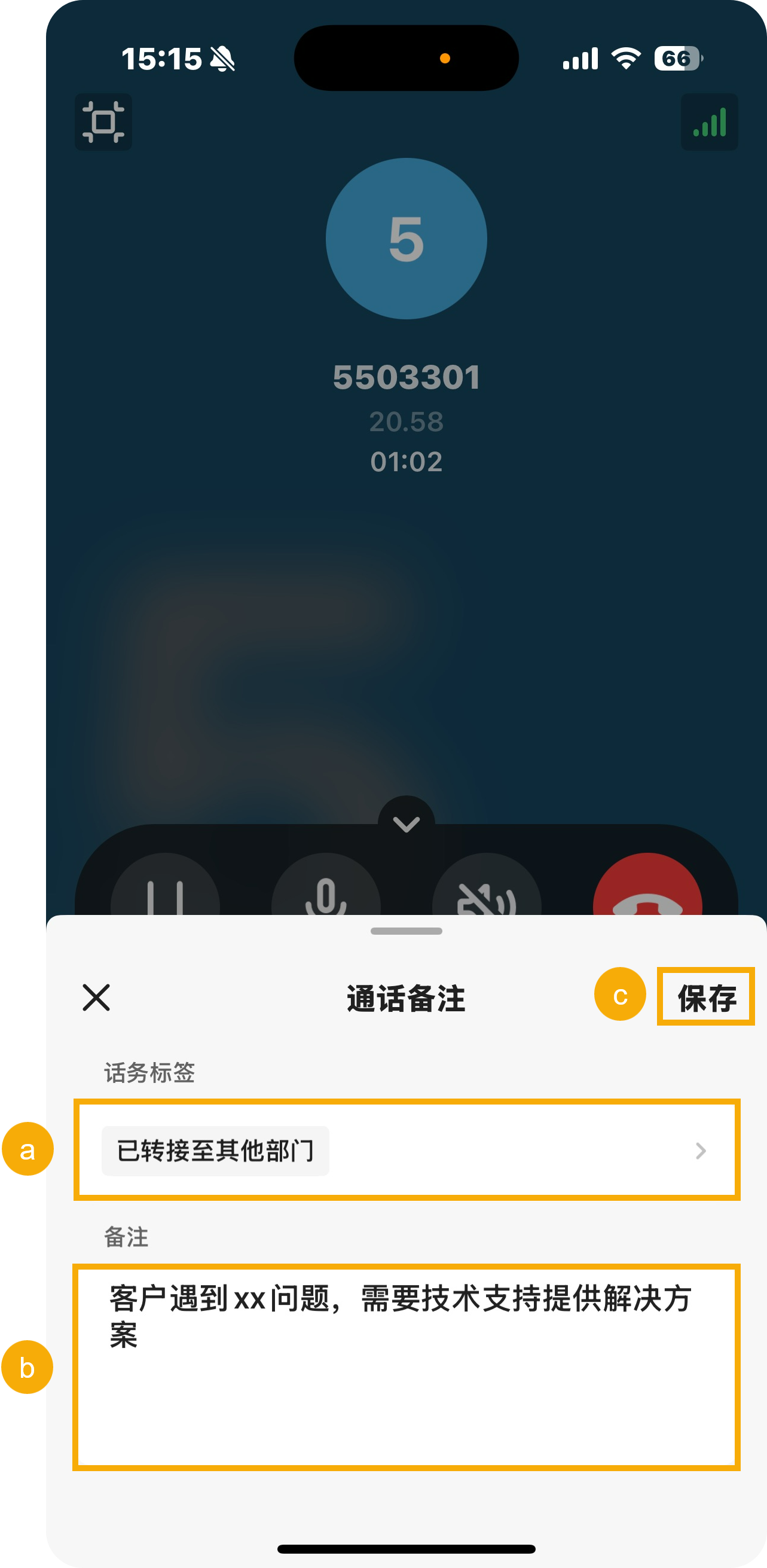Save the call notes
767x1568 pixels.
705,997
